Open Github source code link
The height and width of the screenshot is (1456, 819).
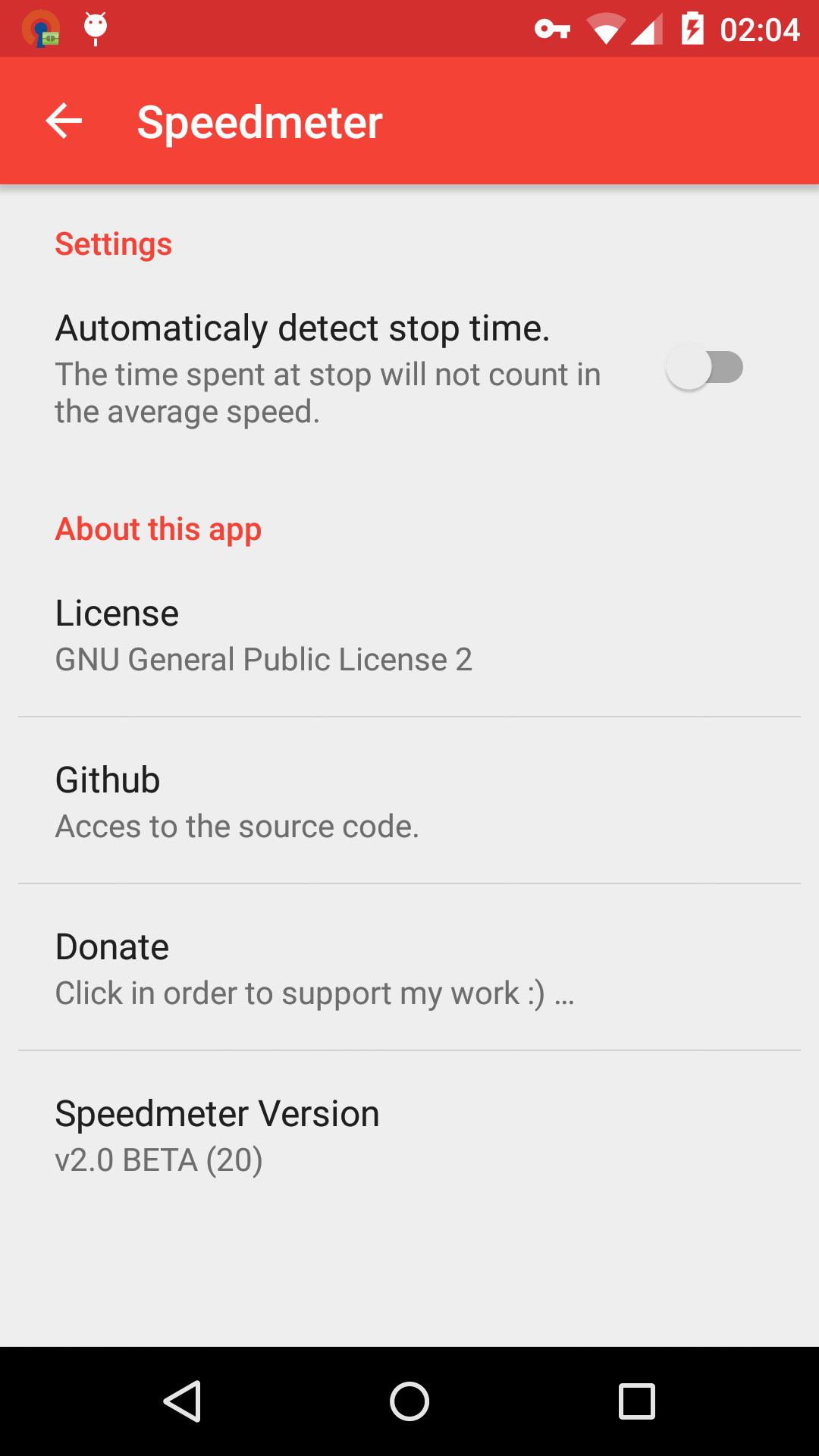409,802
